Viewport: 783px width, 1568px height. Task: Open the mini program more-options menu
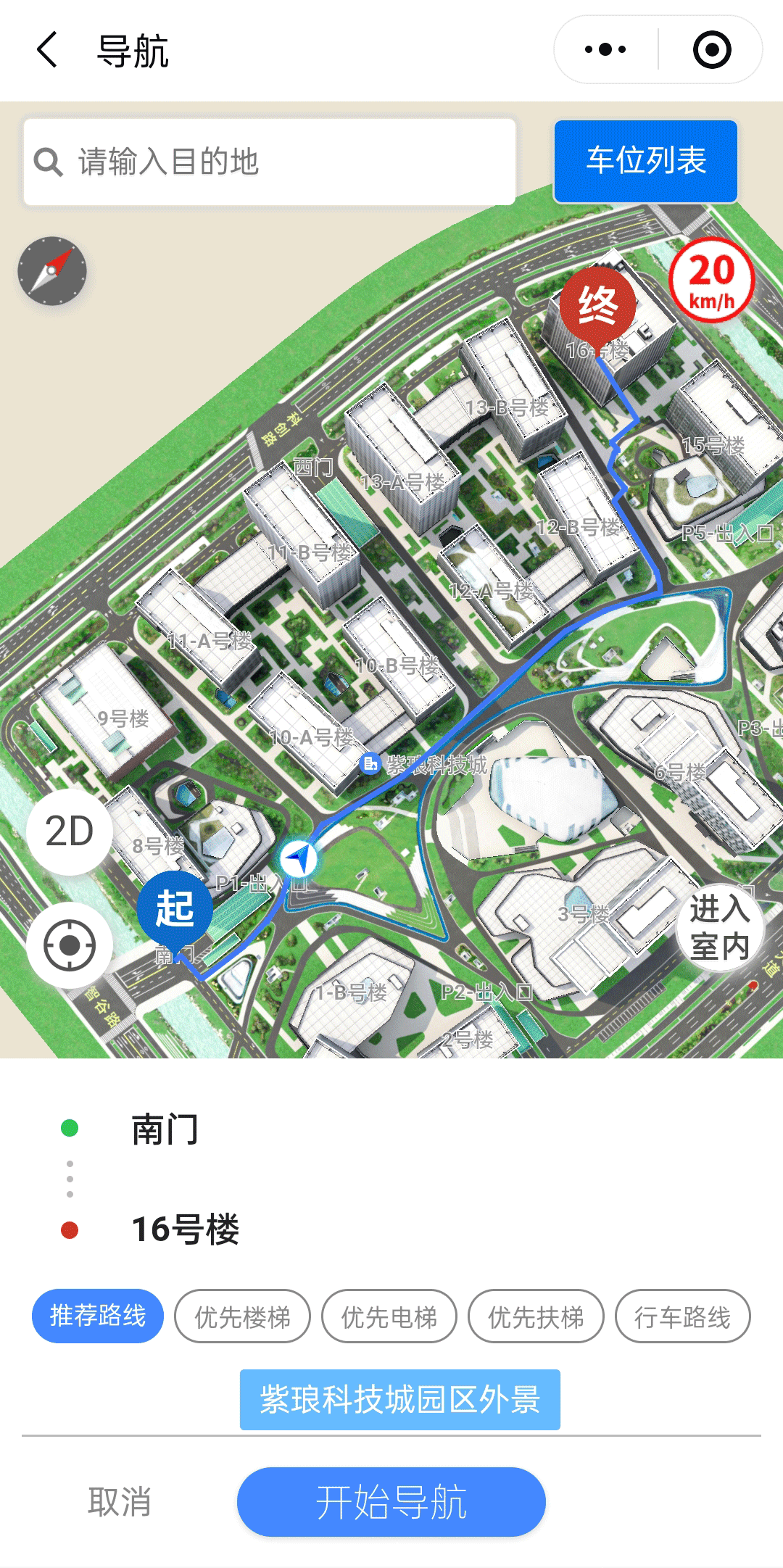pyautogui.click(x=606, y=50)
